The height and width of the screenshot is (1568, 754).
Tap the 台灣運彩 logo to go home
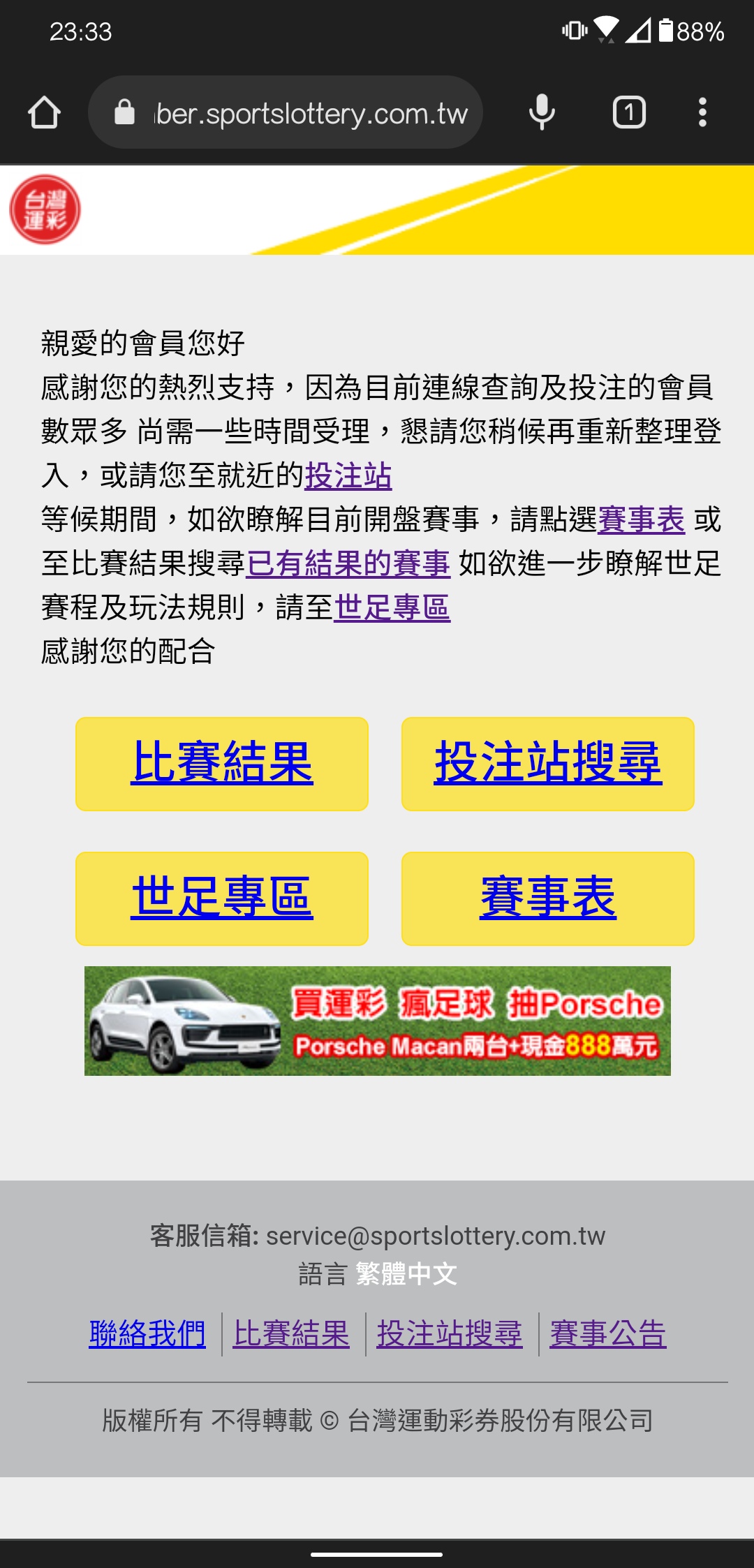[x=45, y=209]
